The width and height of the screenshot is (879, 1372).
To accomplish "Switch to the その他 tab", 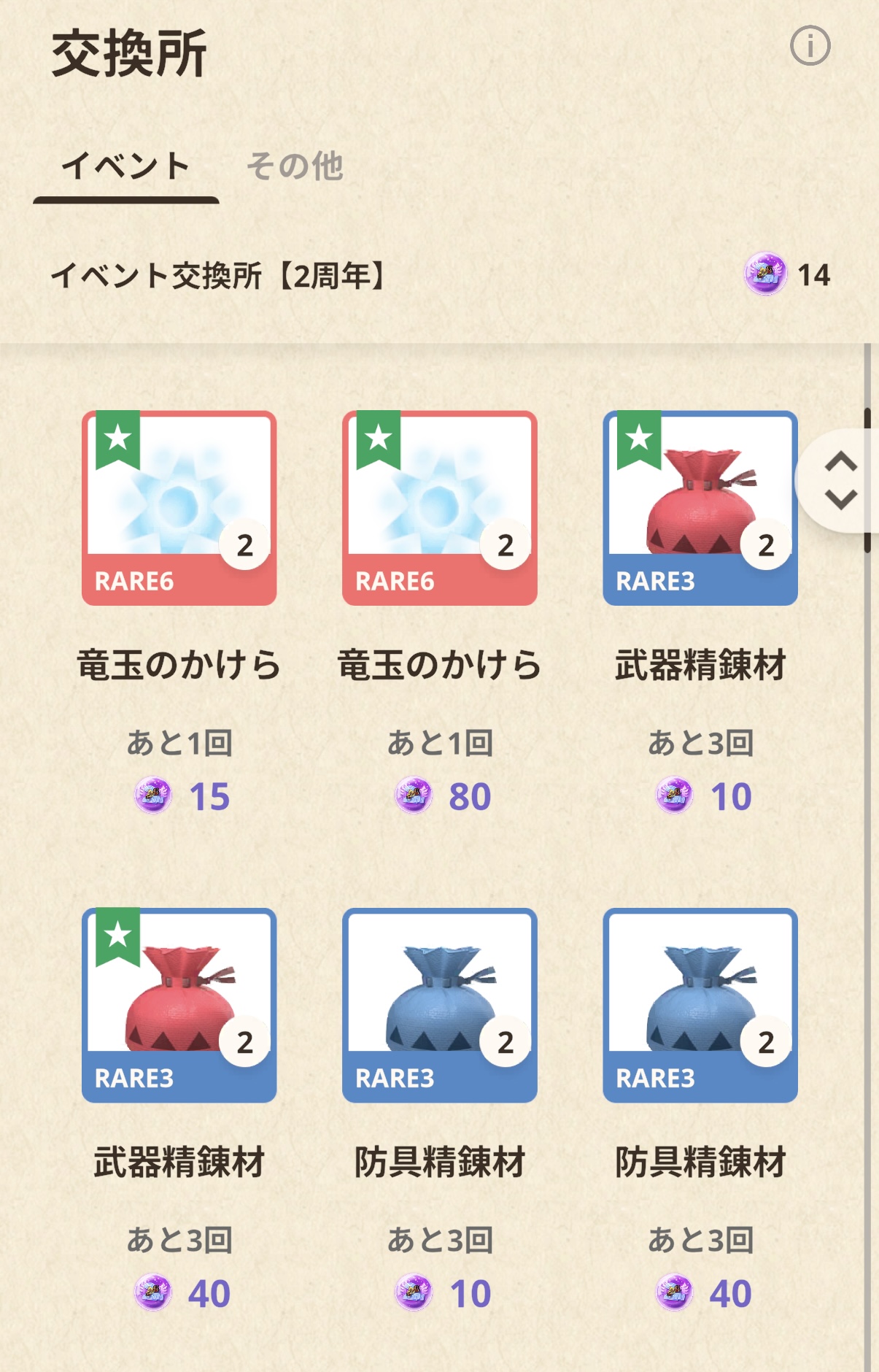I will (295, 166).
